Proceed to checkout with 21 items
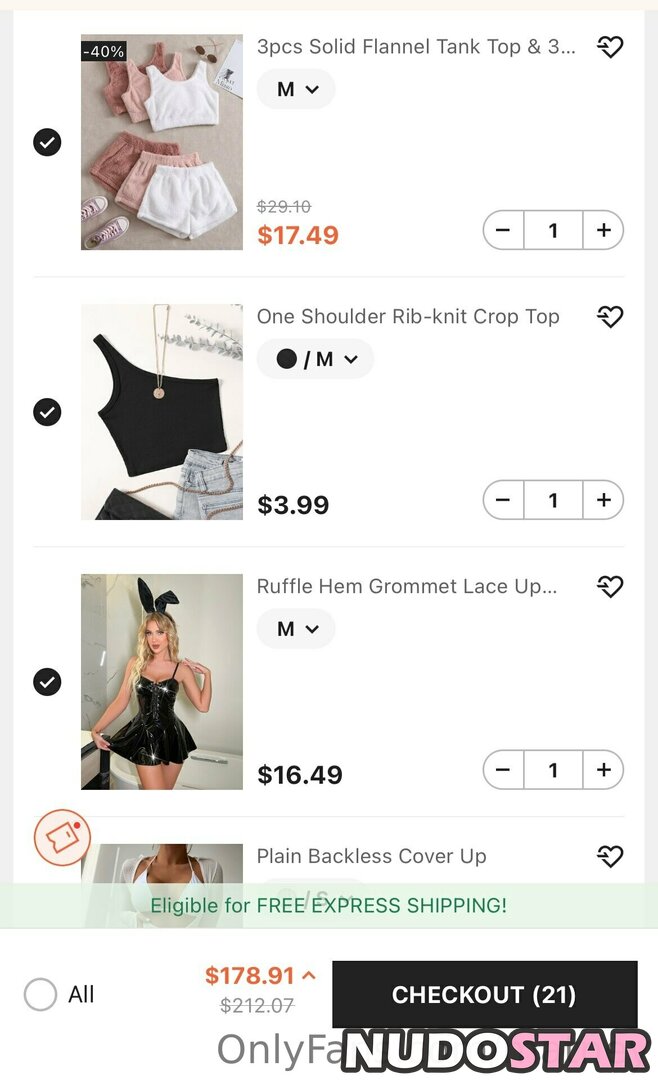This screenshot has height=1080, width=658. [x=484, y=995]
